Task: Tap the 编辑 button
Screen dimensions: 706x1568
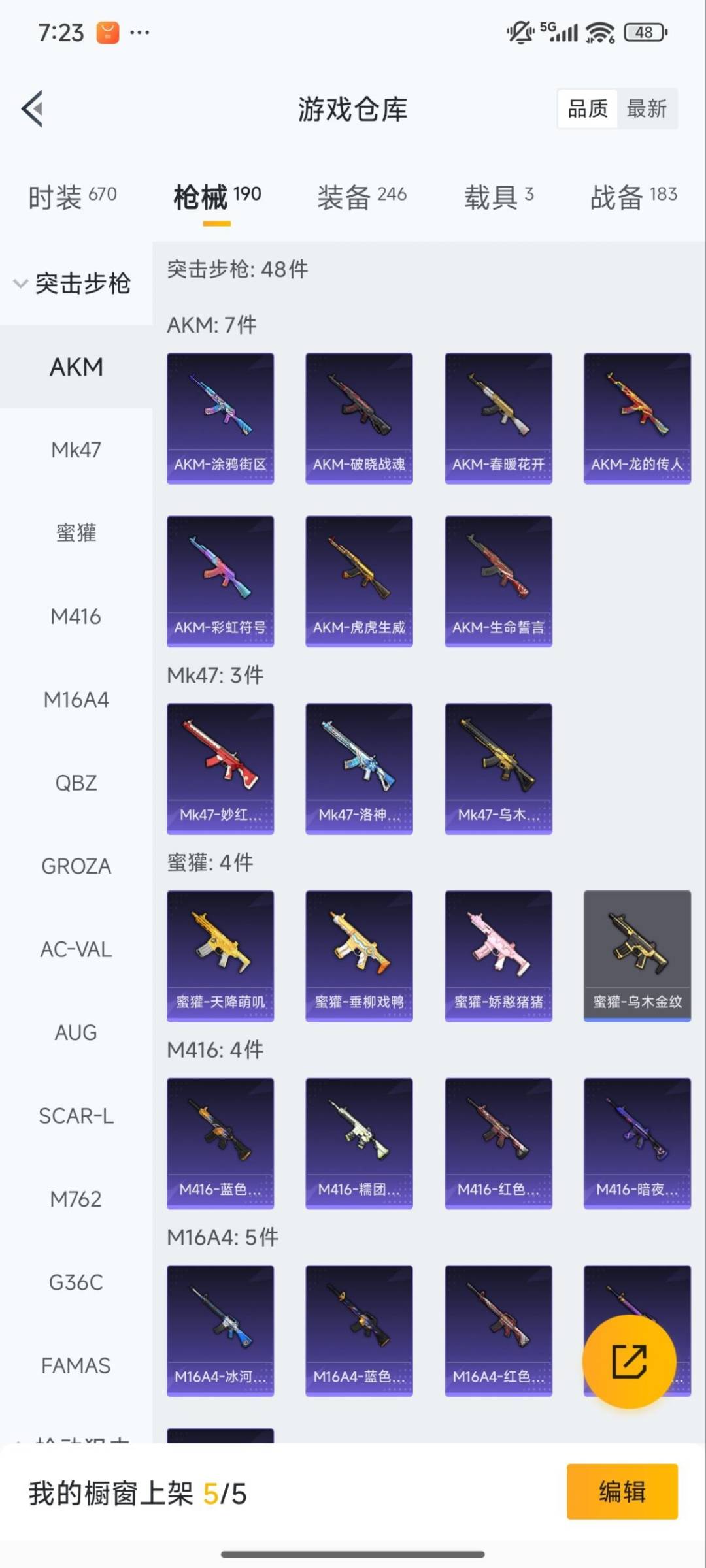Action: (622, 1492)
